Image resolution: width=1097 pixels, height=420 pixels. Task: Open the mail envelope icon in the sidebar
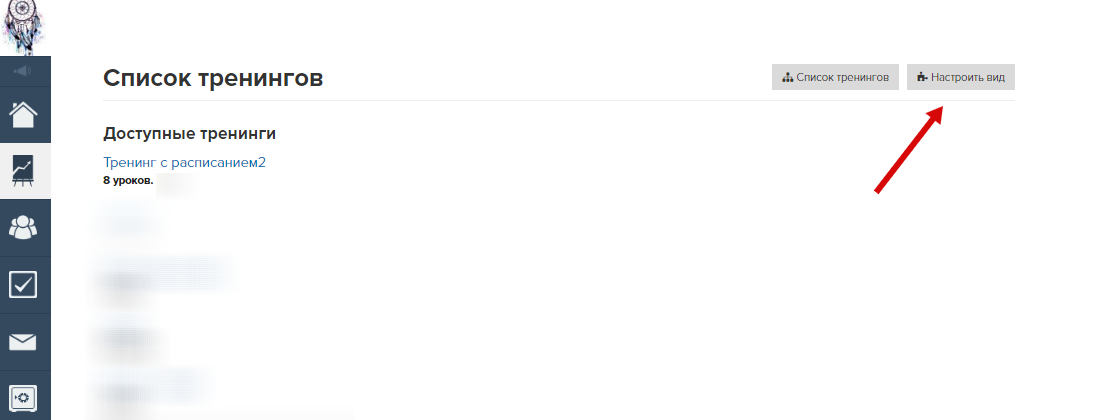pyautogui.click(x=23, y=341)
